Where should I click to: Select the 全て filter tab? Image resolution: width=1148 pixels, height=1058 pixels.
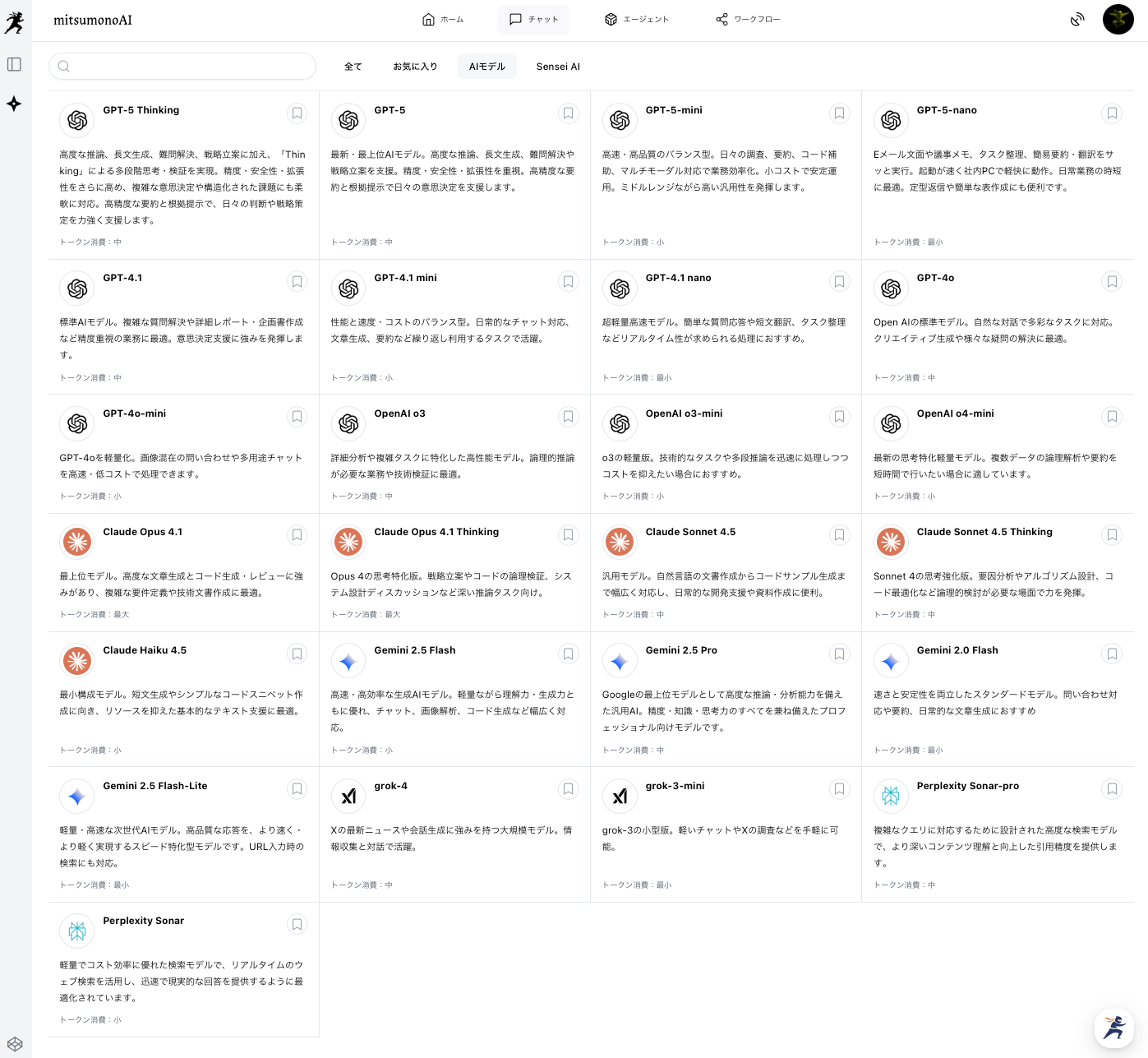coord(353,67)
